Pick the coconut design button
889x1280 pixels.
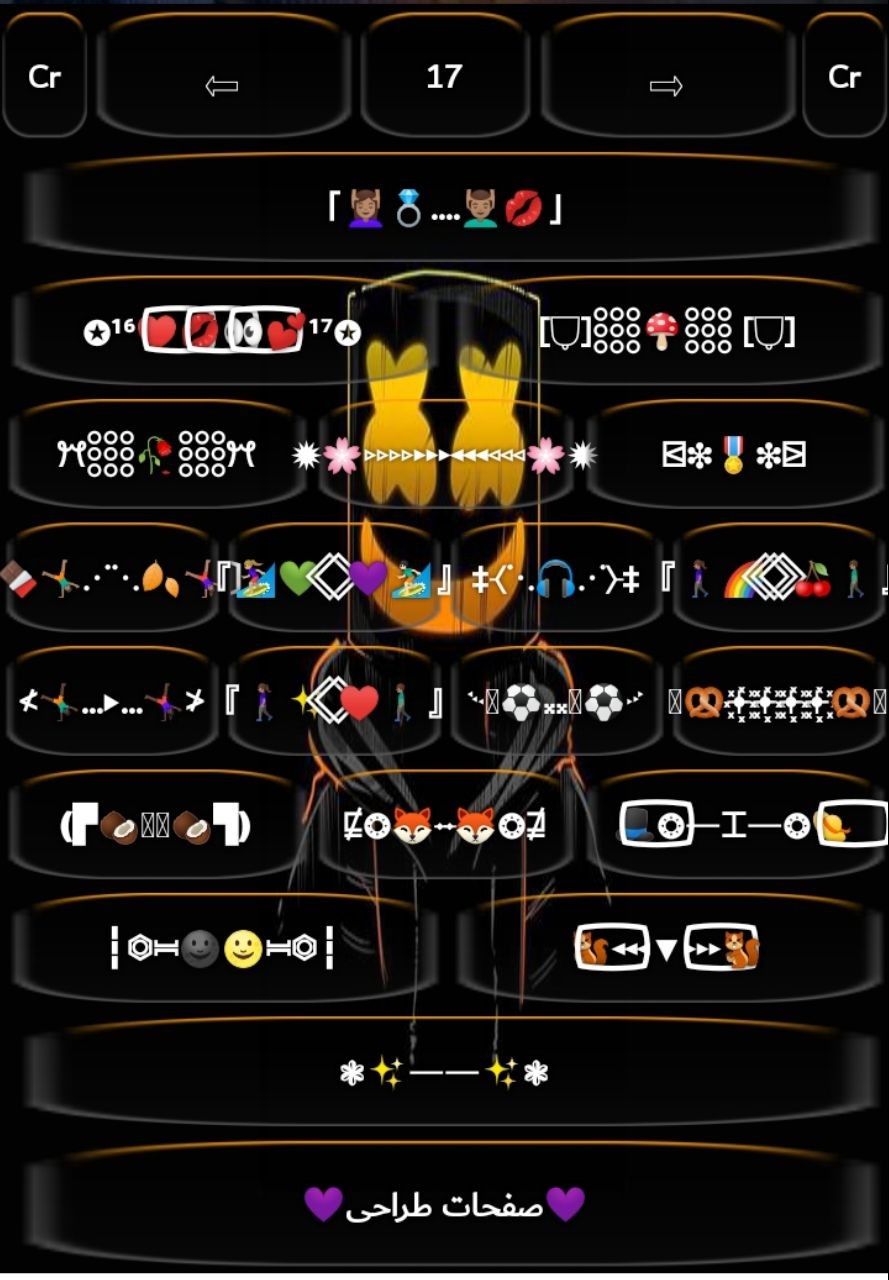[x=155, y=826]
